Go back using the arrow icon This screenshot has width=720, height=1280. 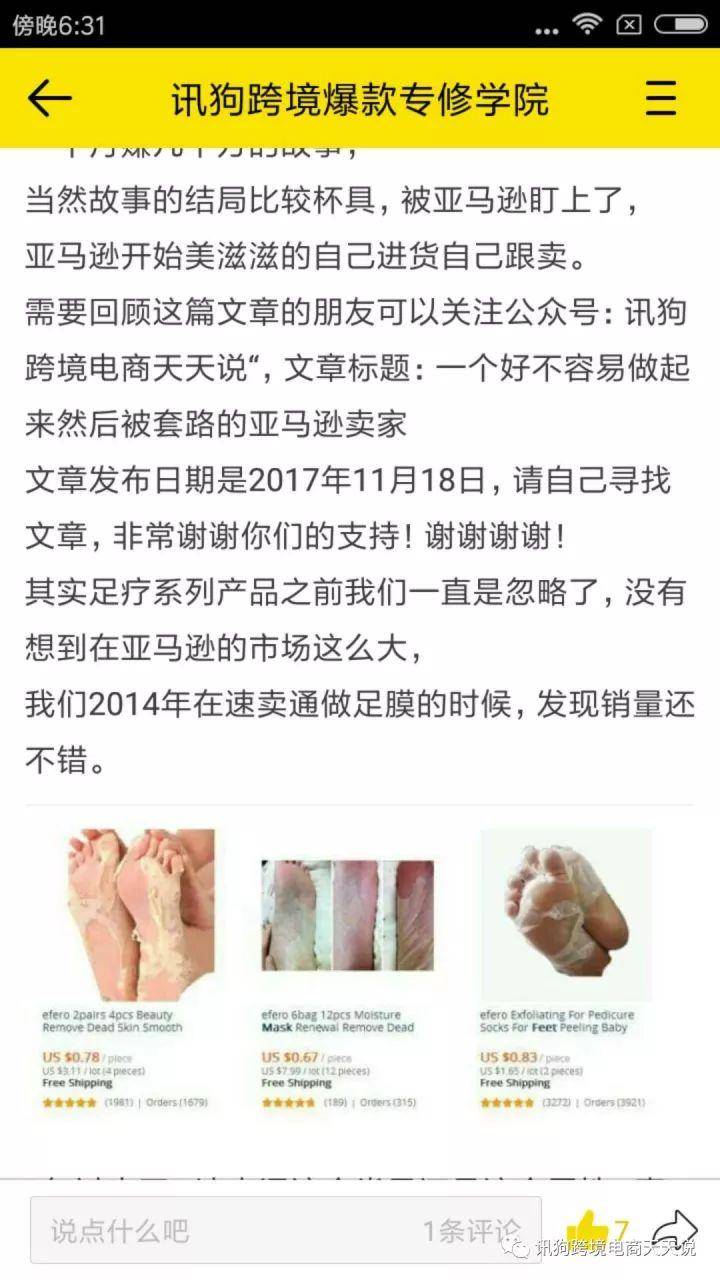click(49, 98)
